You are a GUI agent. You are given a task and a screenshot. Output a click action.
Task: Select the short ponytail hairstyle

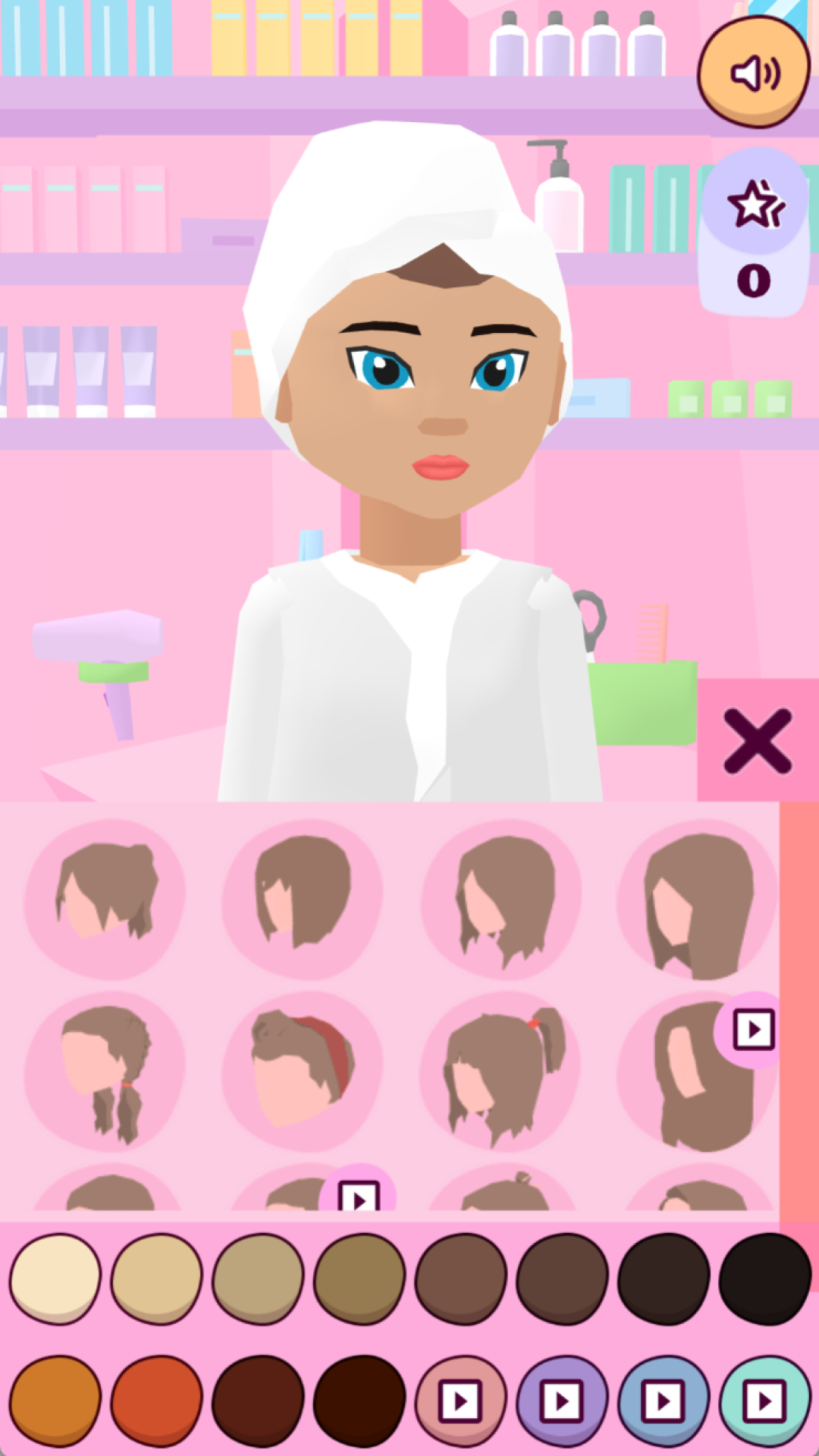[x=105, y=899]
